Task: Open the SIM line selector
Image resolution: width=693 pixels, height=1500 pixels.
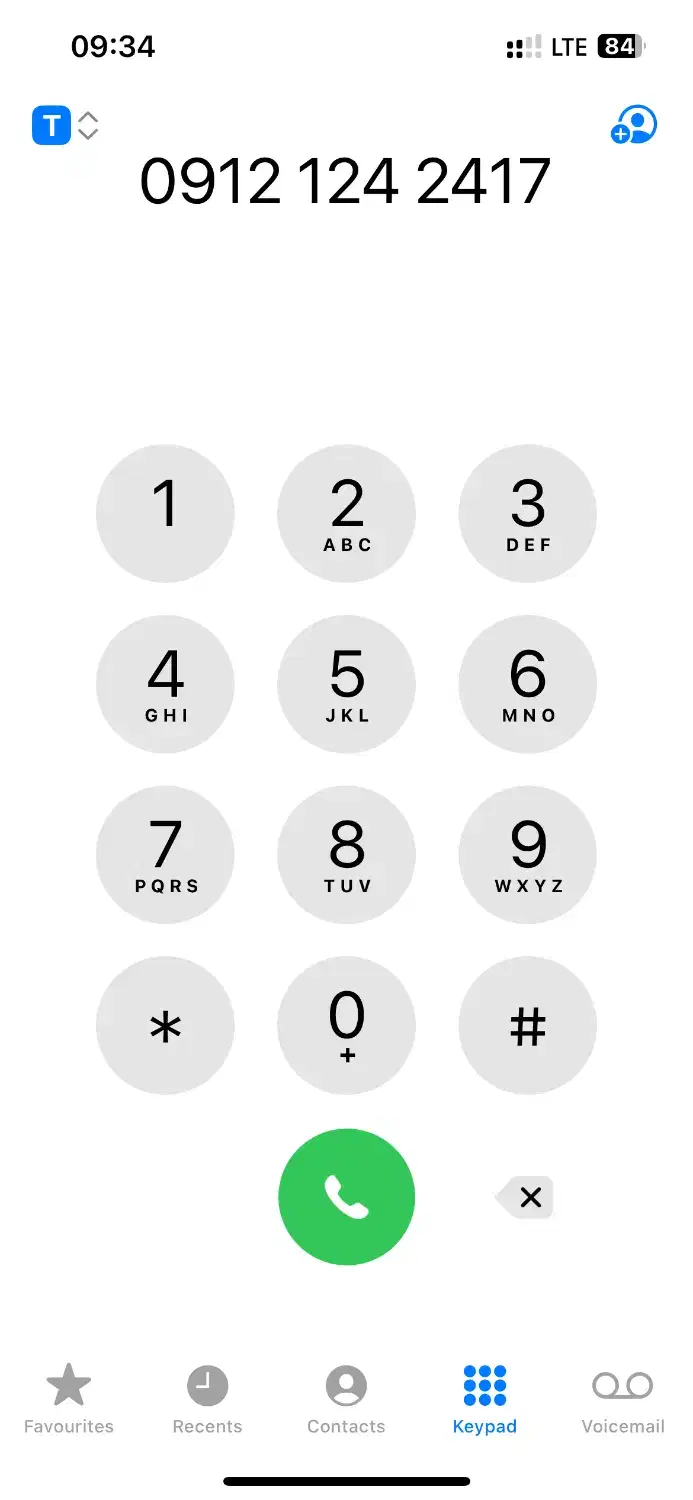Action: [66, 126]
